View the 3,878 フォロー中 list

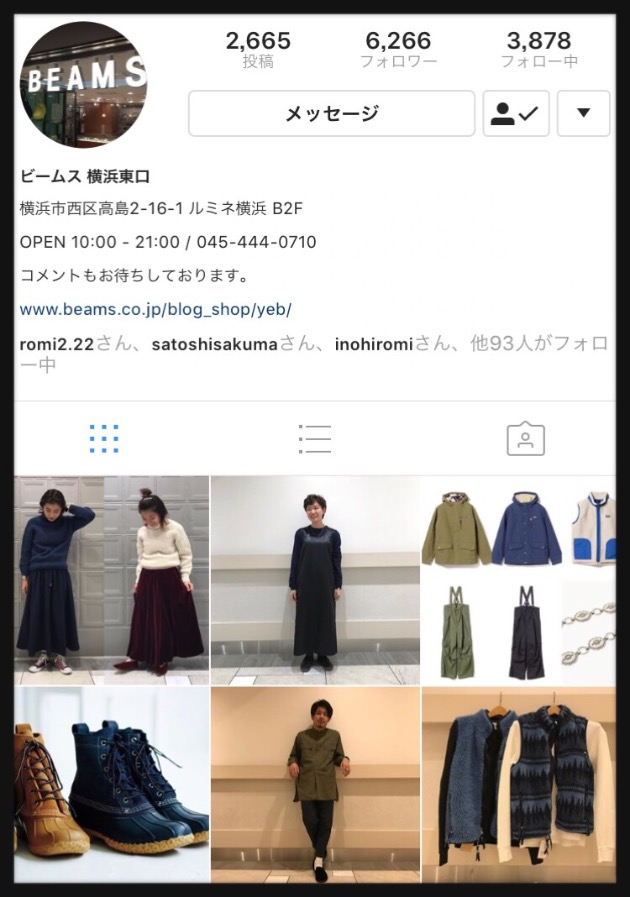pyautogui.click(x=538, y=50)
